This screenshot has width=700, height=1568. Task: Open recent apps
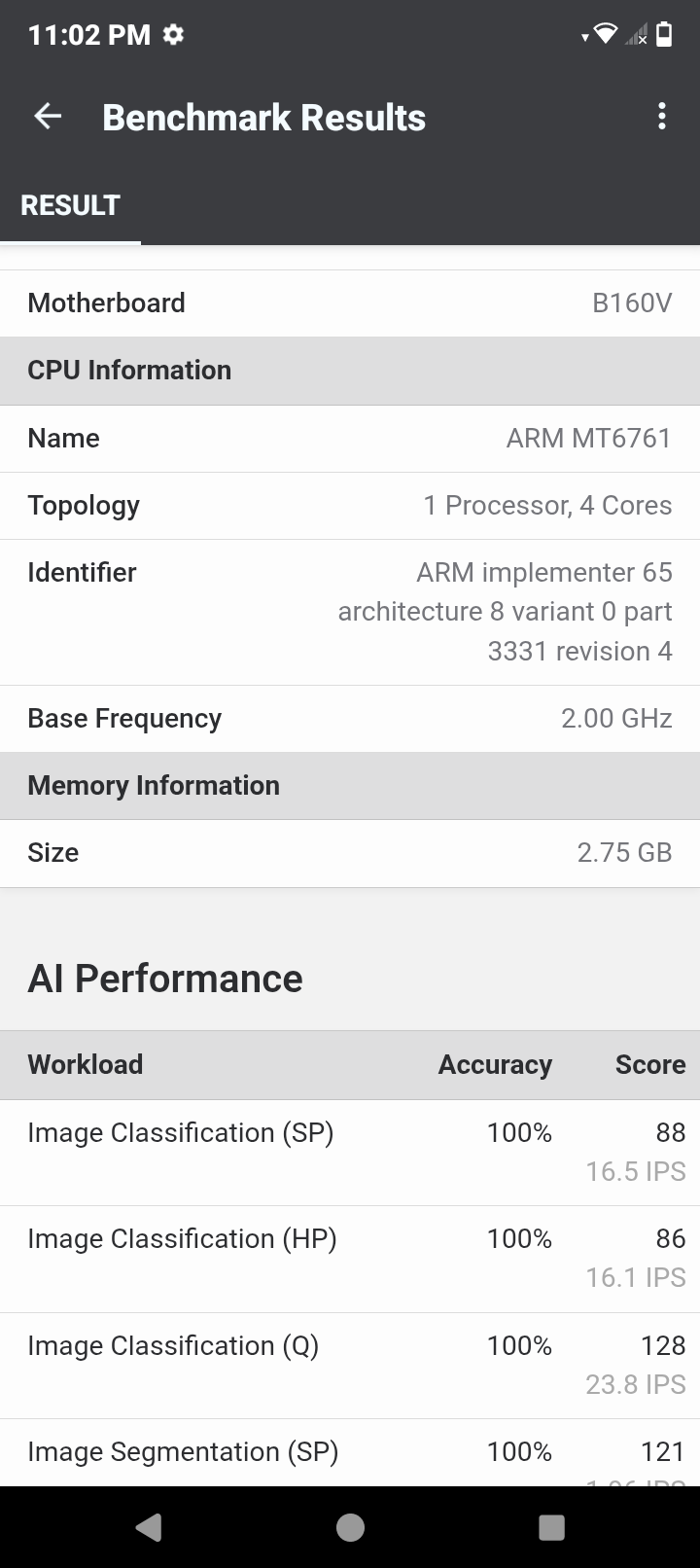[x=551, y=1527]
